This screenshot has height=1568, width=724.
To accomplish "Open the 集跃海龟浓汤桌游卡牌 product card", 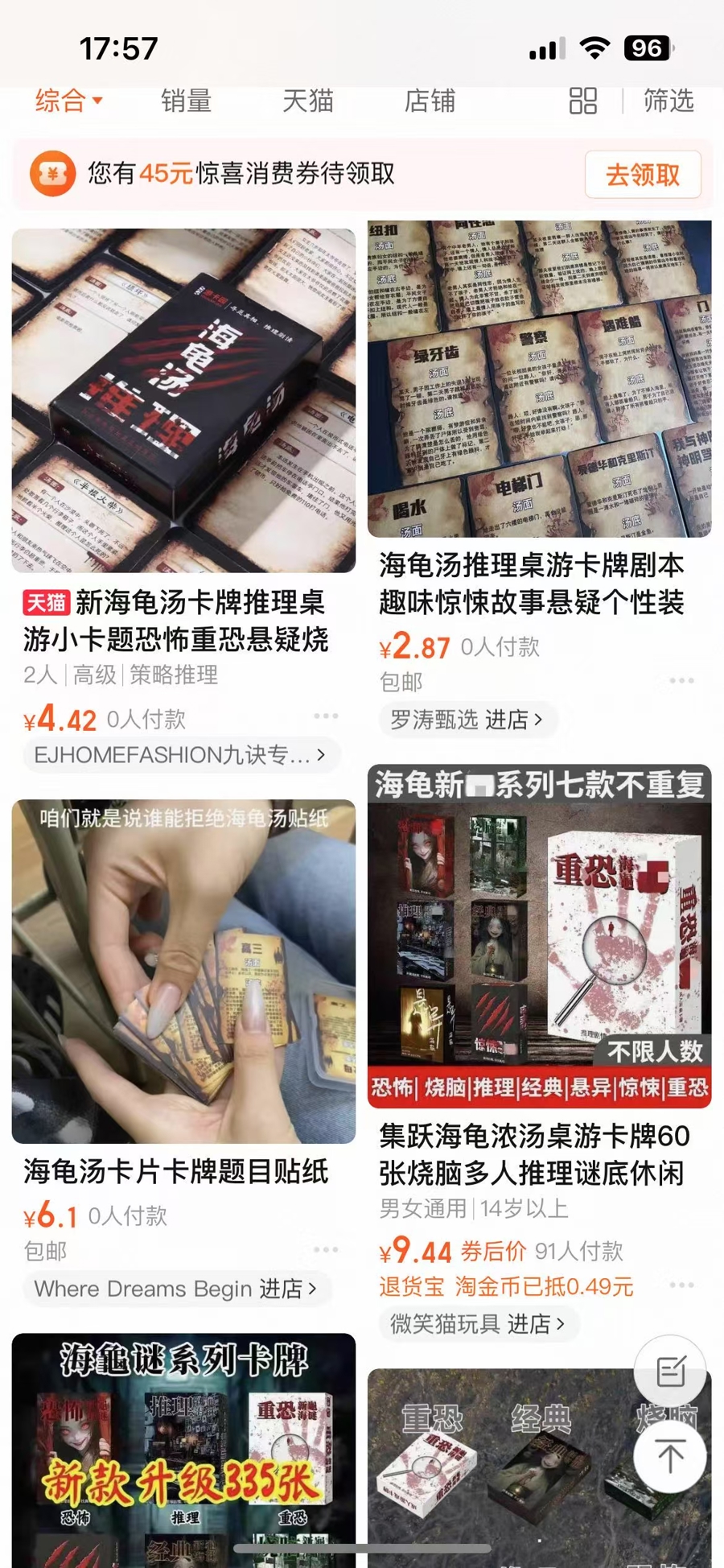I will [x=539, y=935].
